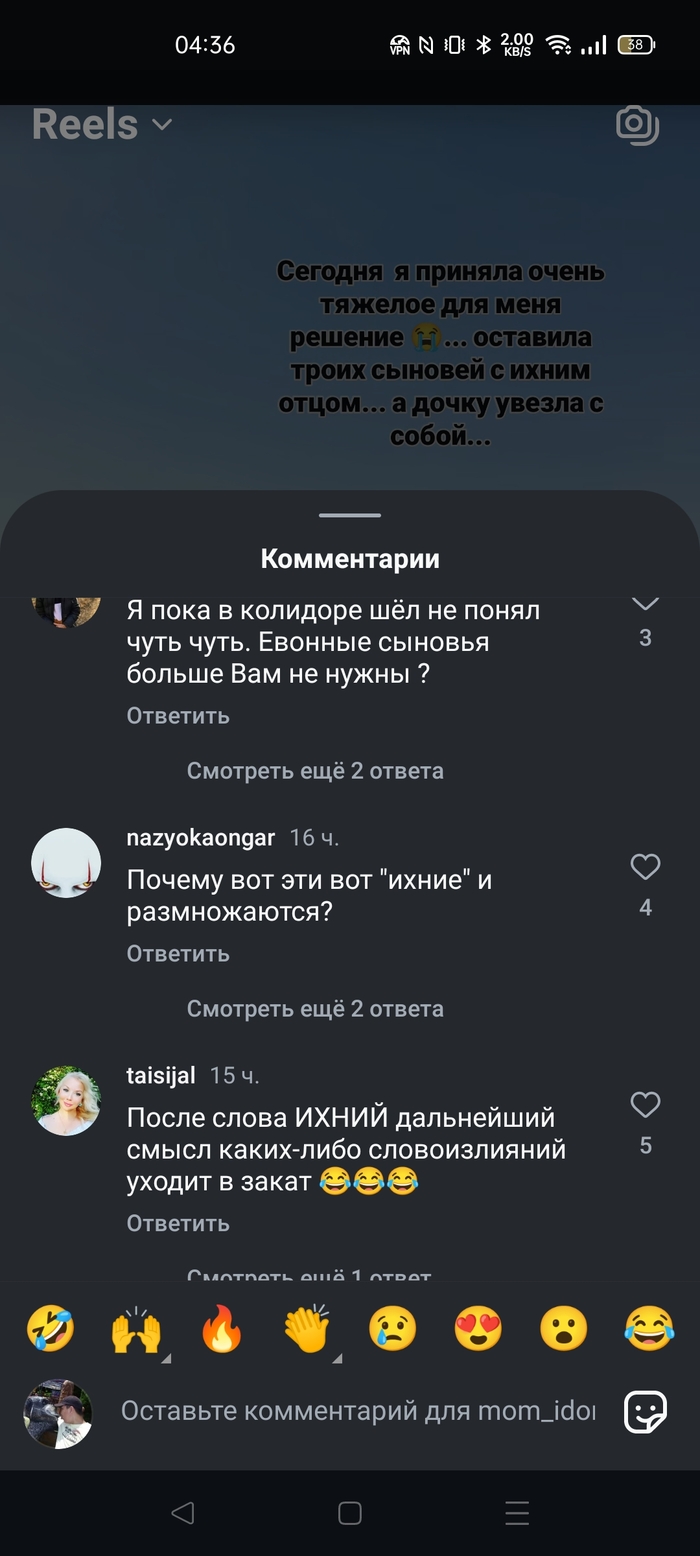Insert the crying face emoji
The width and height of the screenshot is (700, 1556).
[x=393, y=1330]
